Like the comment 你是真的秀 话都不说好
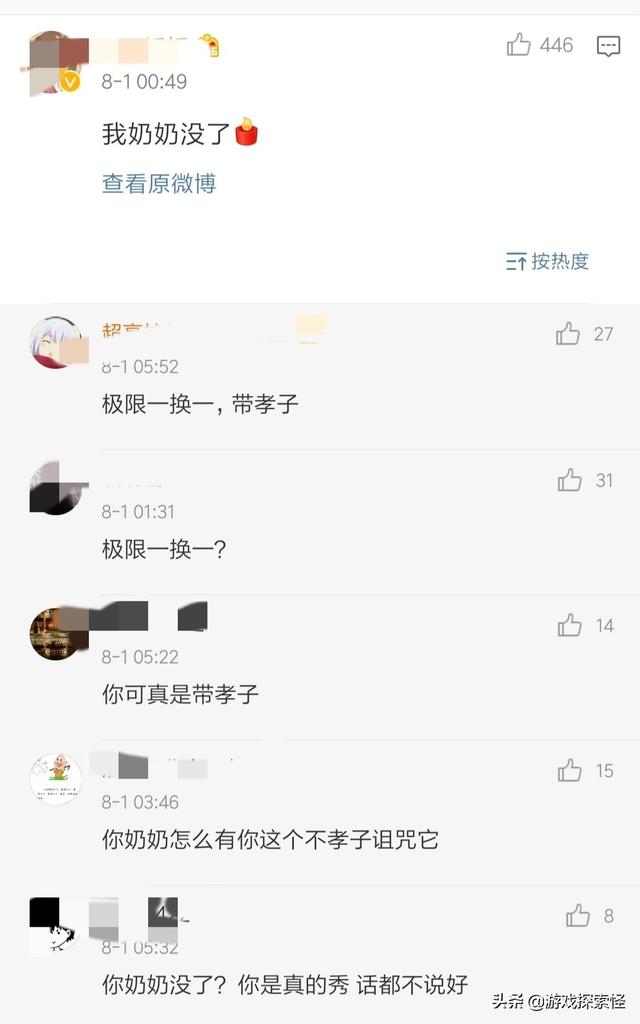This screenshot has height=1024, width=640. [578, 916]
